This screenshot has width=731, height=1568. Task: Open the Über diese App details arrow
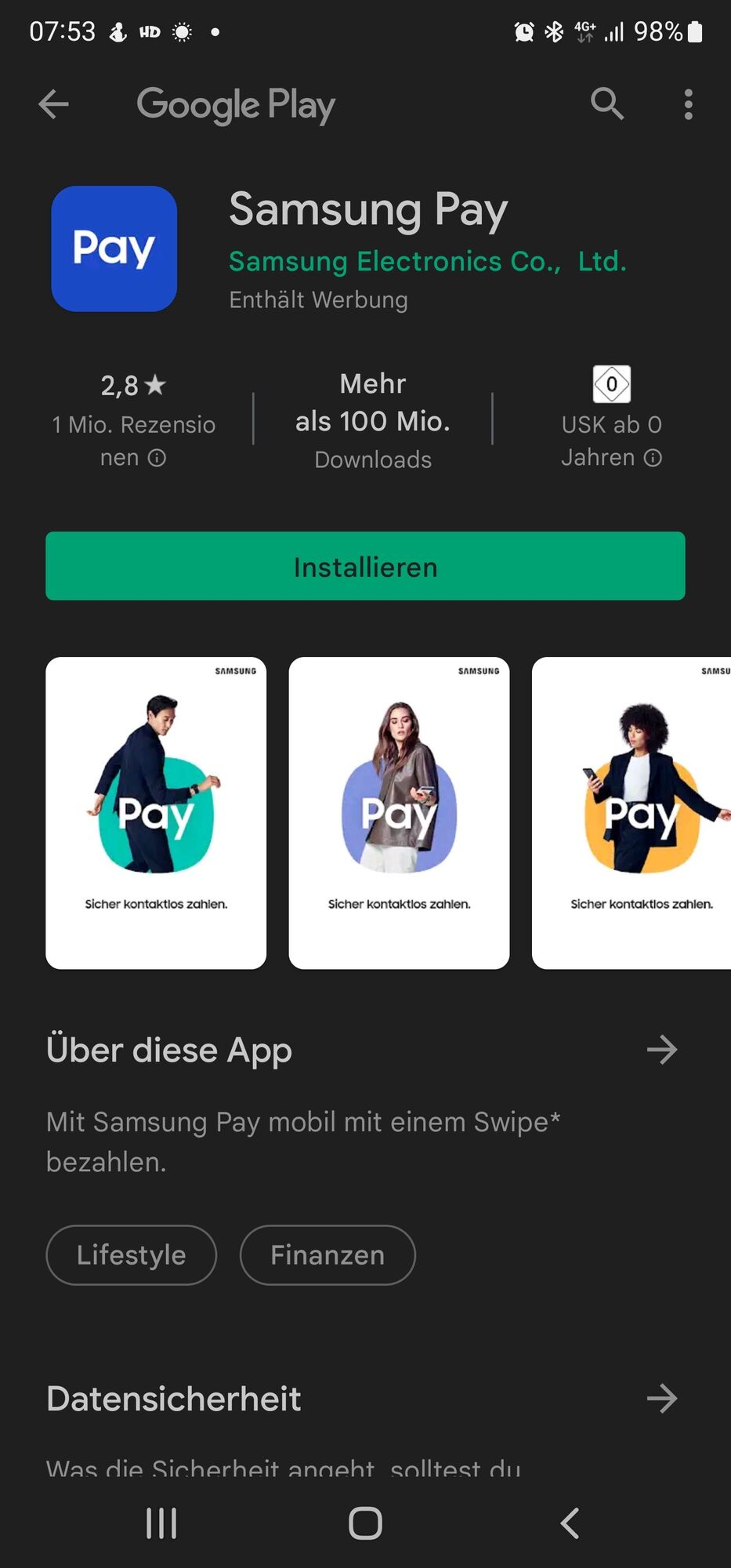[661, 1050]
